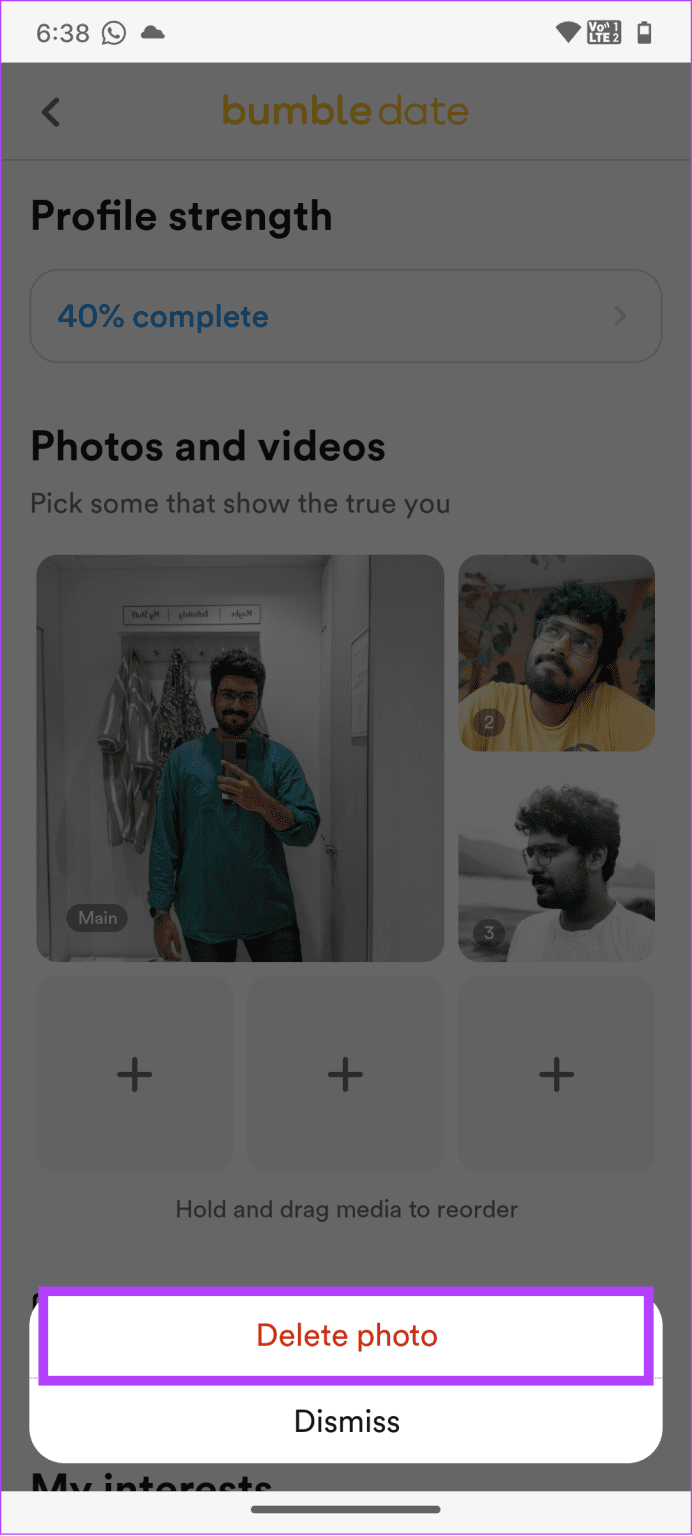The height and width of the screenshot is (1536, 692).
Task: Select photo number 2
Action: point(556,653)
